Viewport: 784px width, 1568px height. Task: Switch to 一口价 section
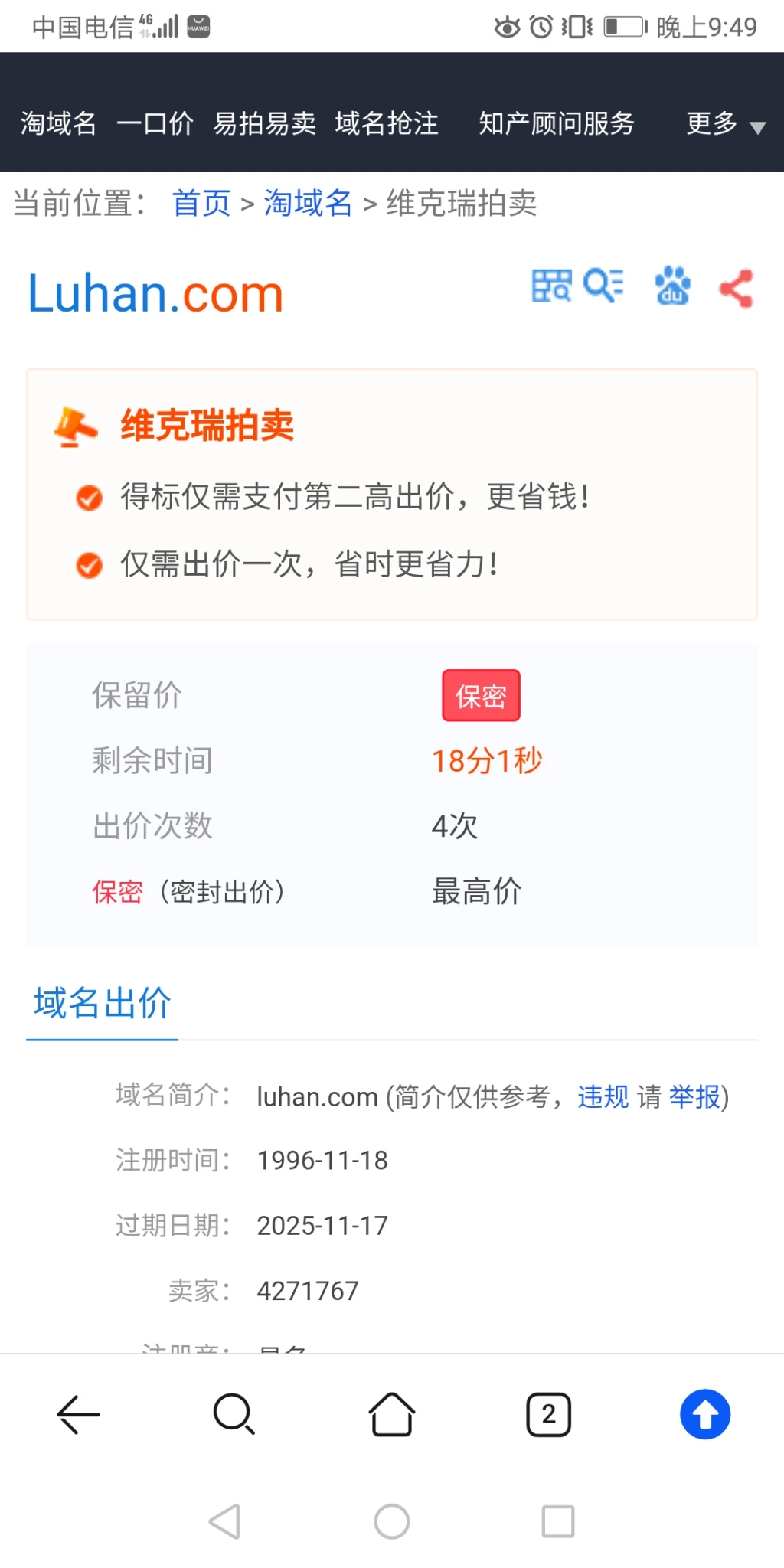pos(155,123)
